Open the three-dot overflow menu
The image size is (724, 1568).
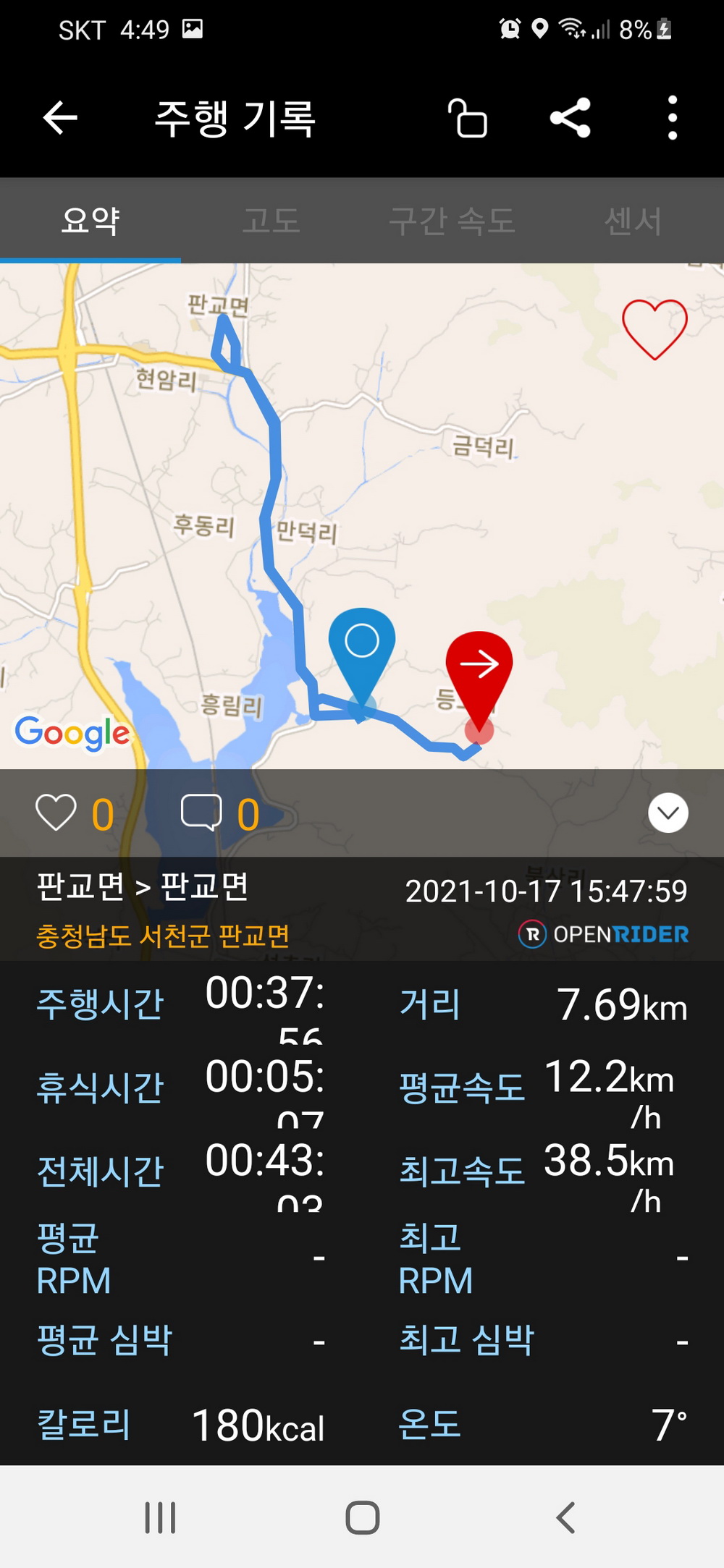coord(673,118)
